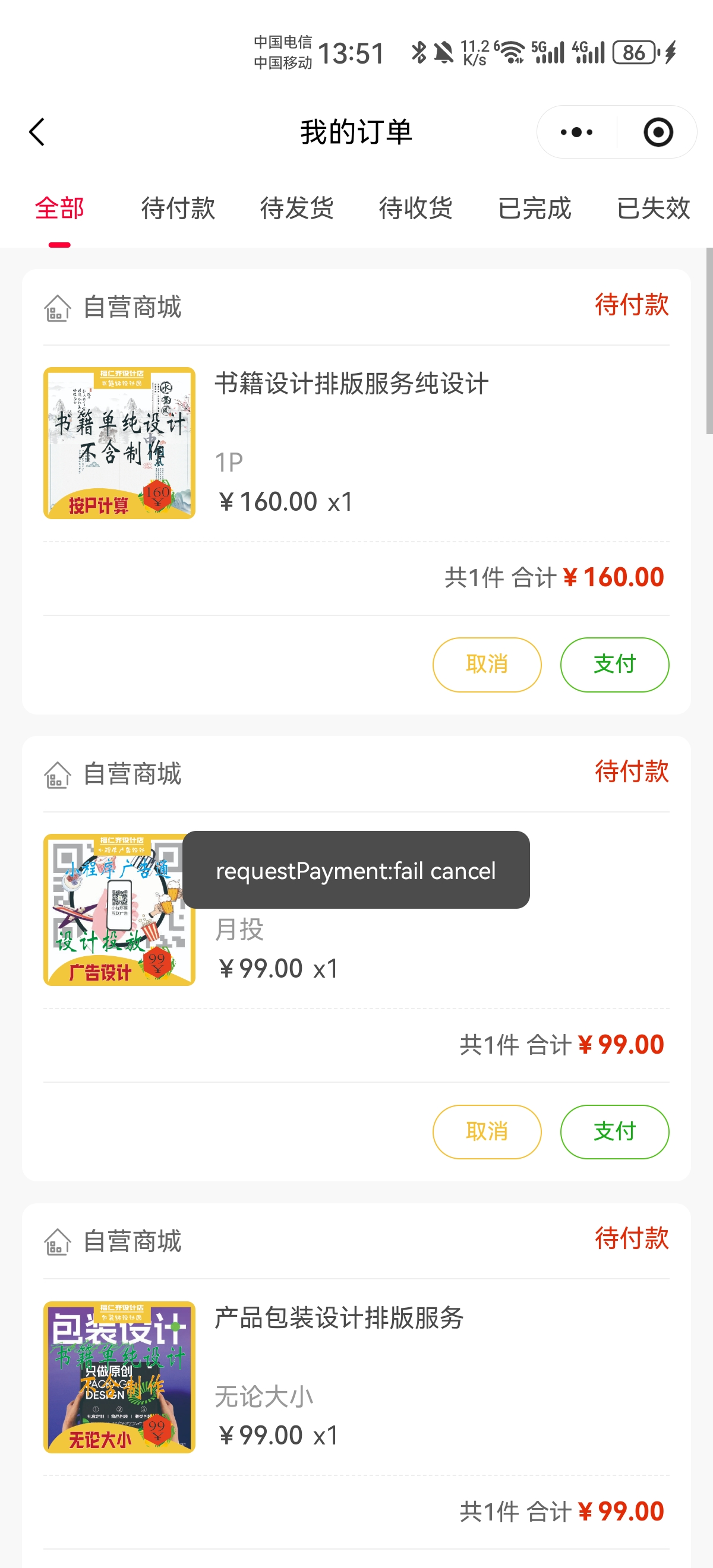The width and height of the screenshot is (713, 1568).
Task: Click 取消 on the 160.00 book design order
Action: pos(486,665)
